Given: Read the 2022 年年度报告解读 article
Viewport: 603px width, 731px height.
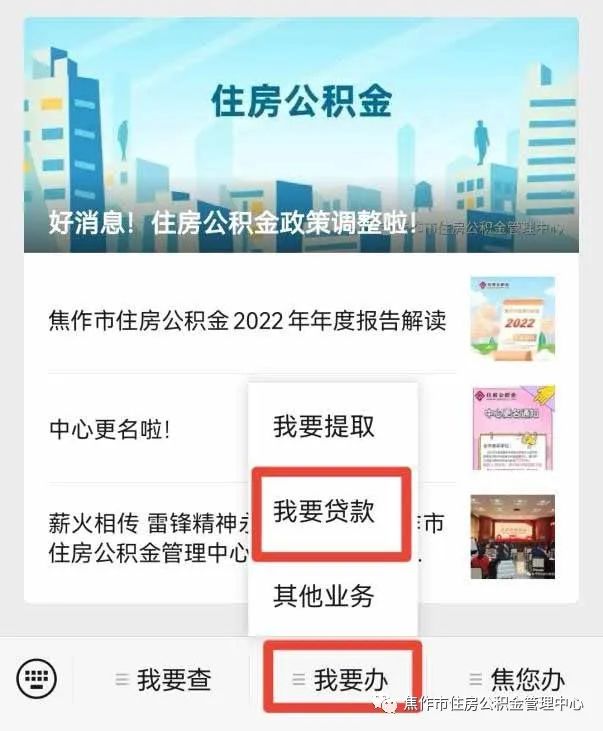Looking at the screenshot, I should click(x=247, y=322).
